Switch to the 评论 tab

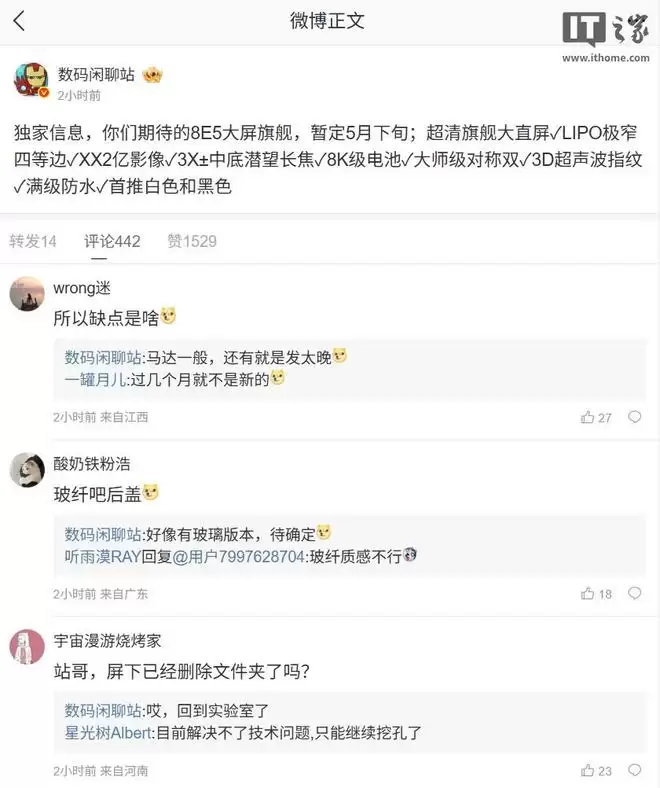[112, 241]
